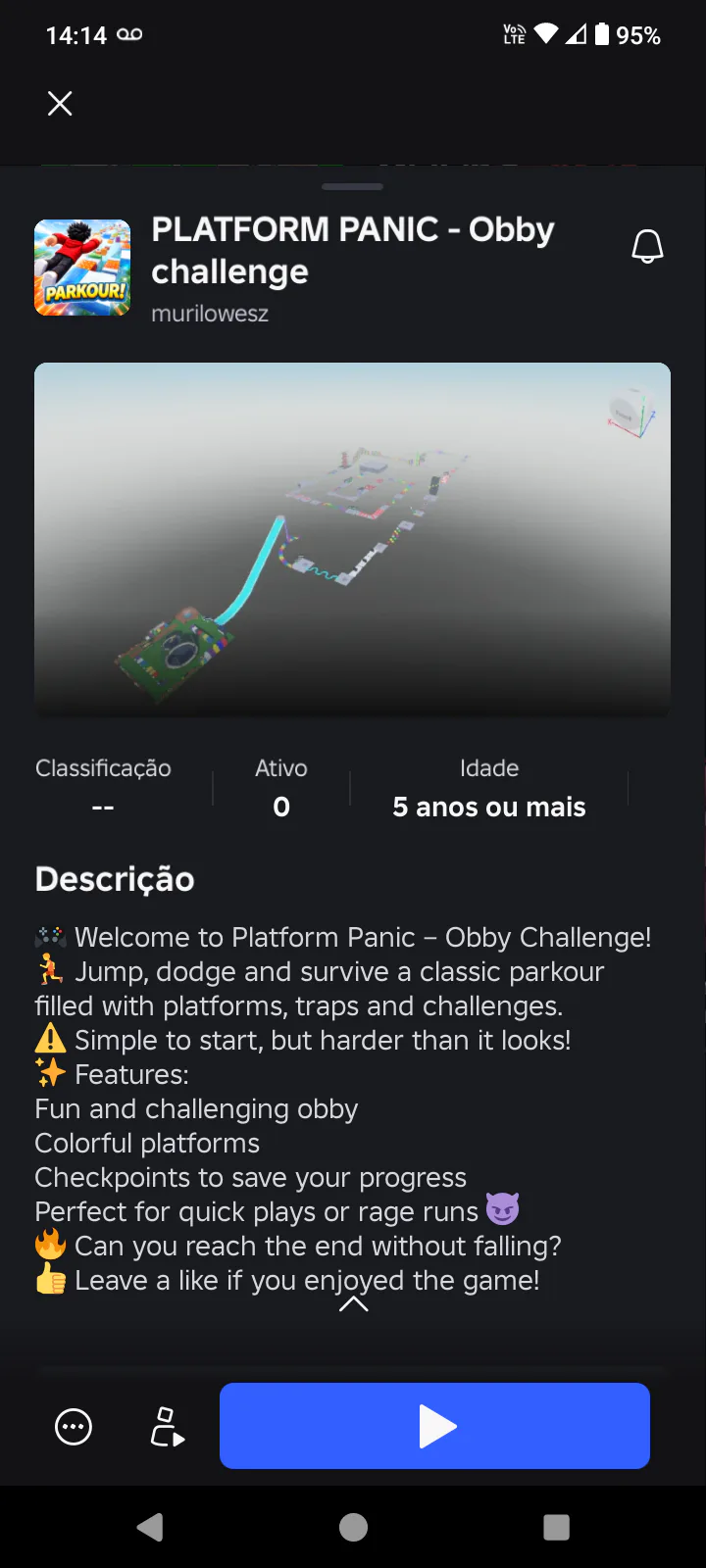Close the game details sheet
706x1568 pixels.
pyautogui.click(x=60, y=103)
